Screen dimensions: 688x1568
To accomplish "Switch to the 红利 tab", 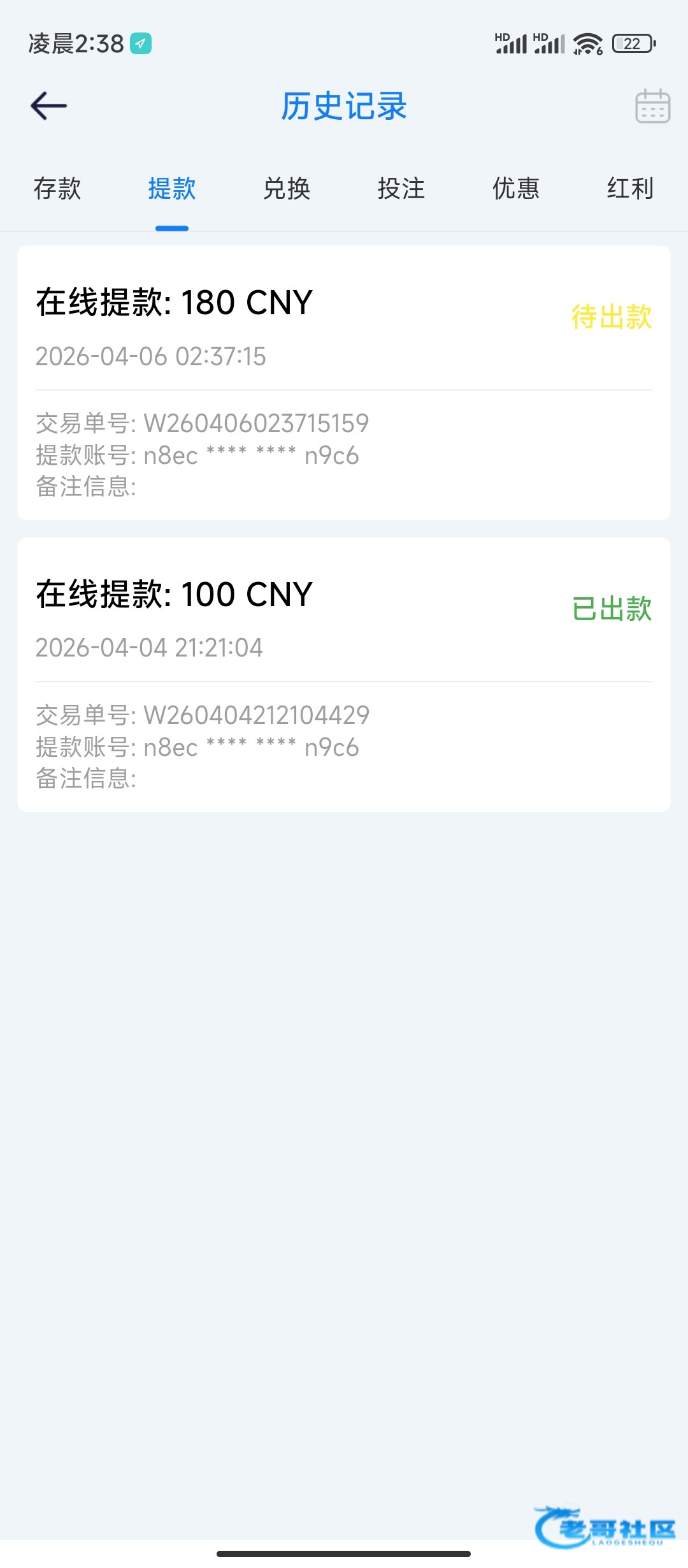I will pyautogui.click(x=630, y=189).
